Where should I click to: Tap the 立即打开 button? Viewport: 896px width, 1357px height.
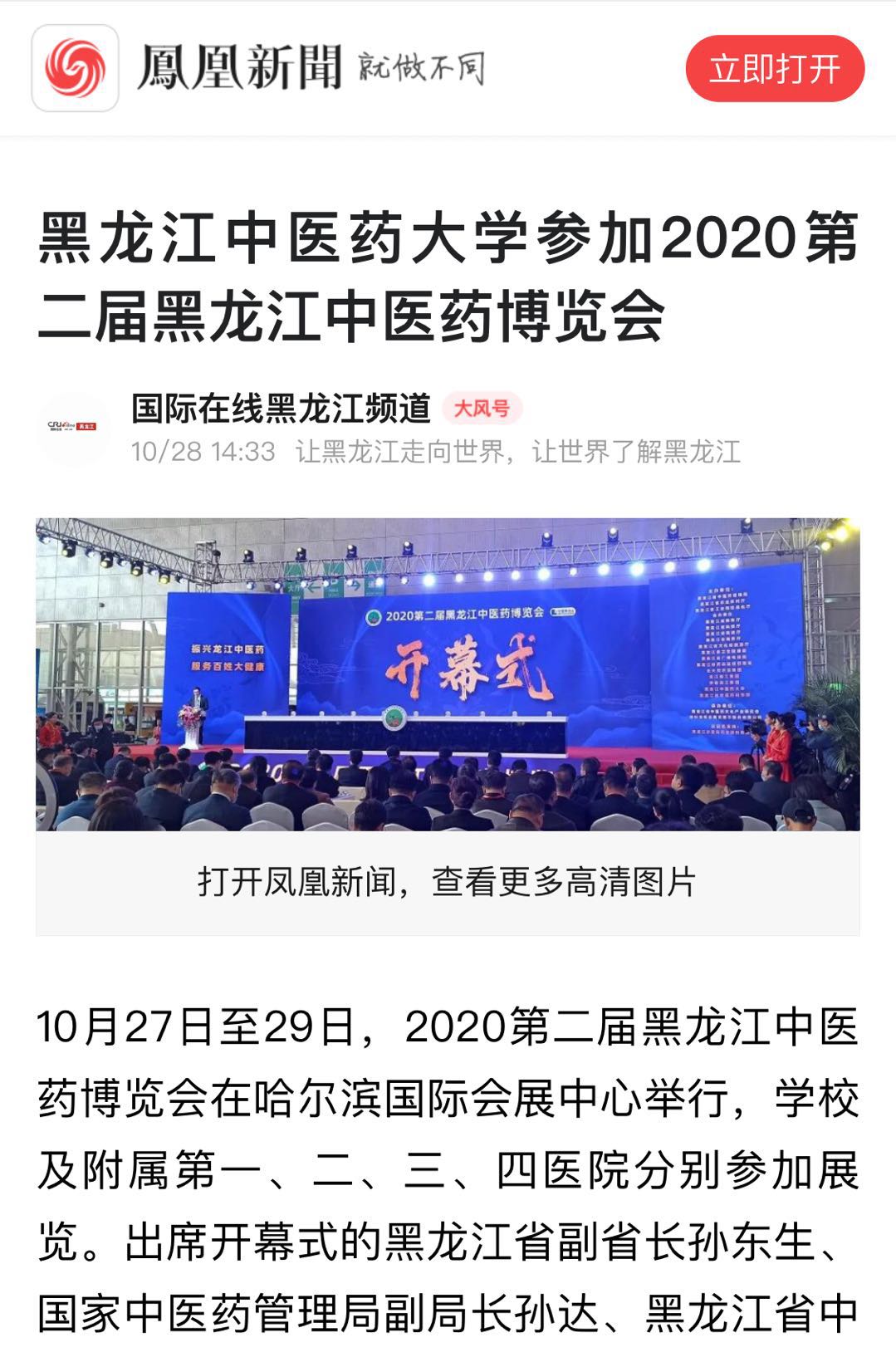click(x=774, y=69)
